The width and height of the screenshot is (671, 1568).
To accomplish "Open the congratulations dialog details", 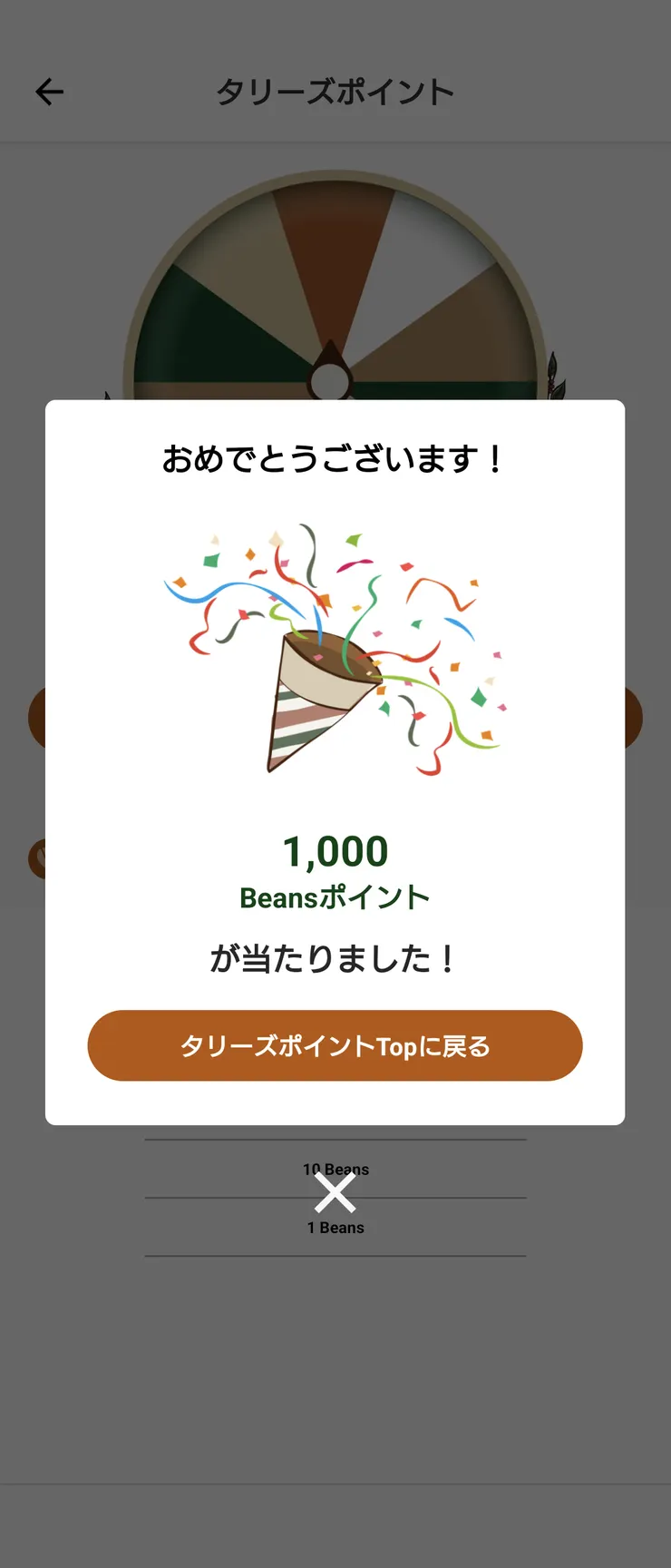I will (x=335, y=762).
